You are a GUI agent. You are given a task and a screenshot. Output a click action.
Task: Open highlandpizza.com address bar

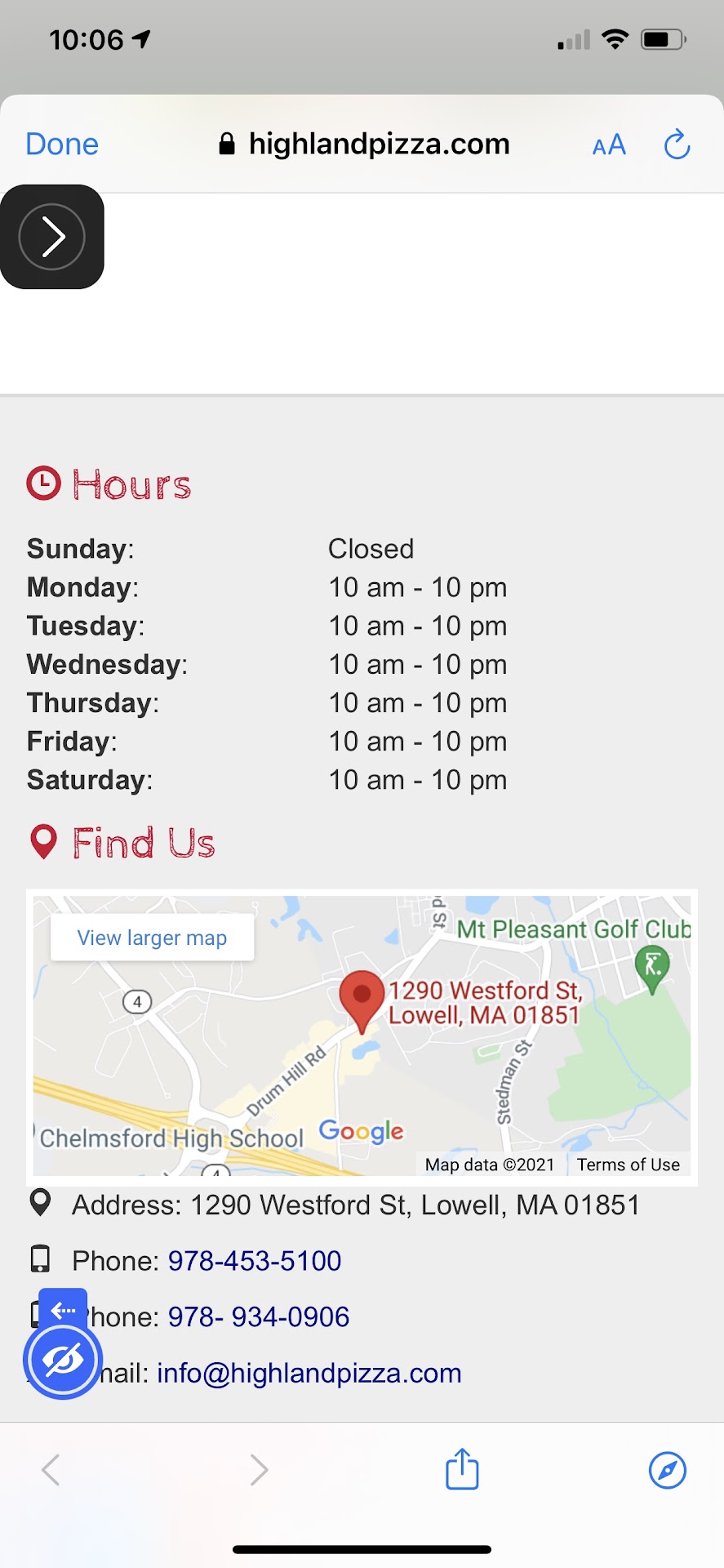click(x=364, y=145)
